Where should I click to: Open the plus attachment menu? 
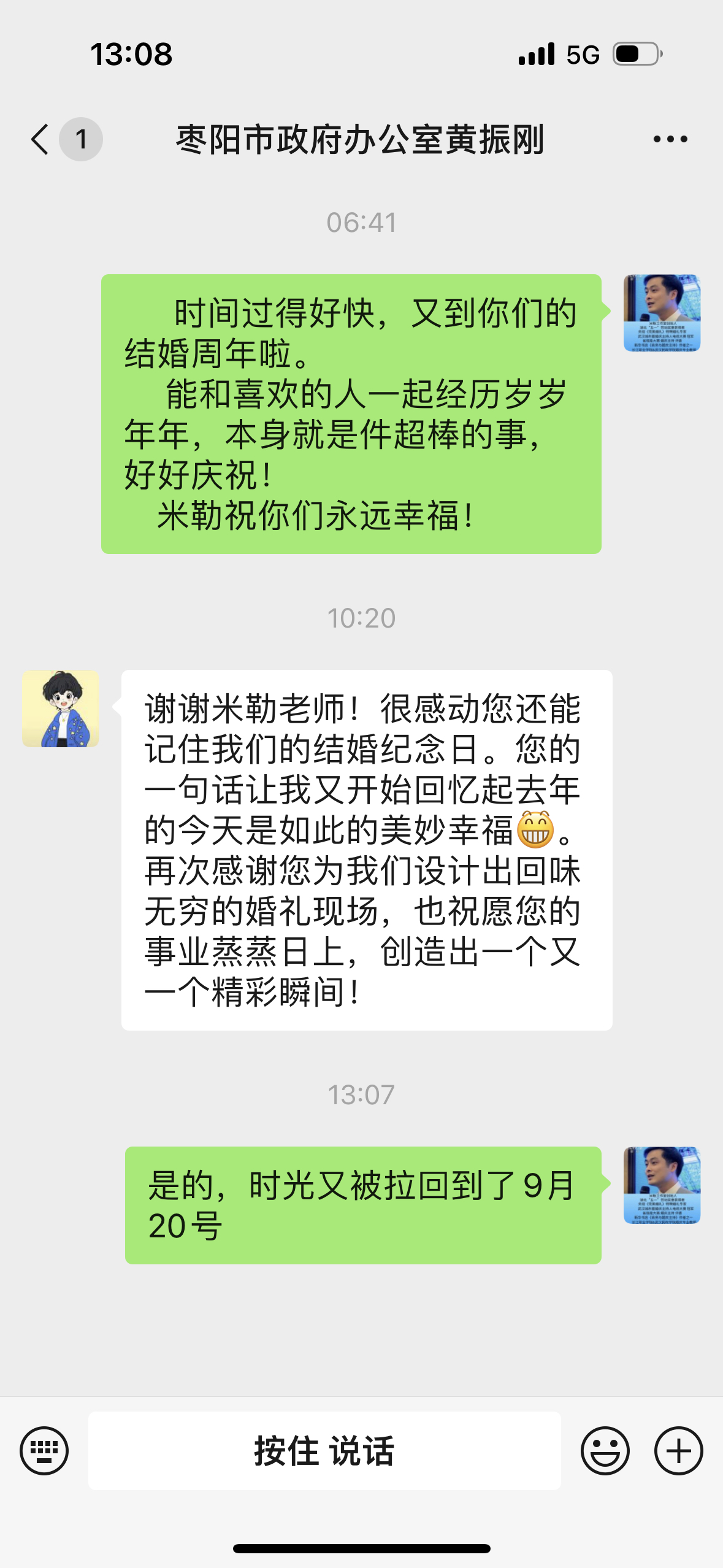click(x=678, y=1450)
